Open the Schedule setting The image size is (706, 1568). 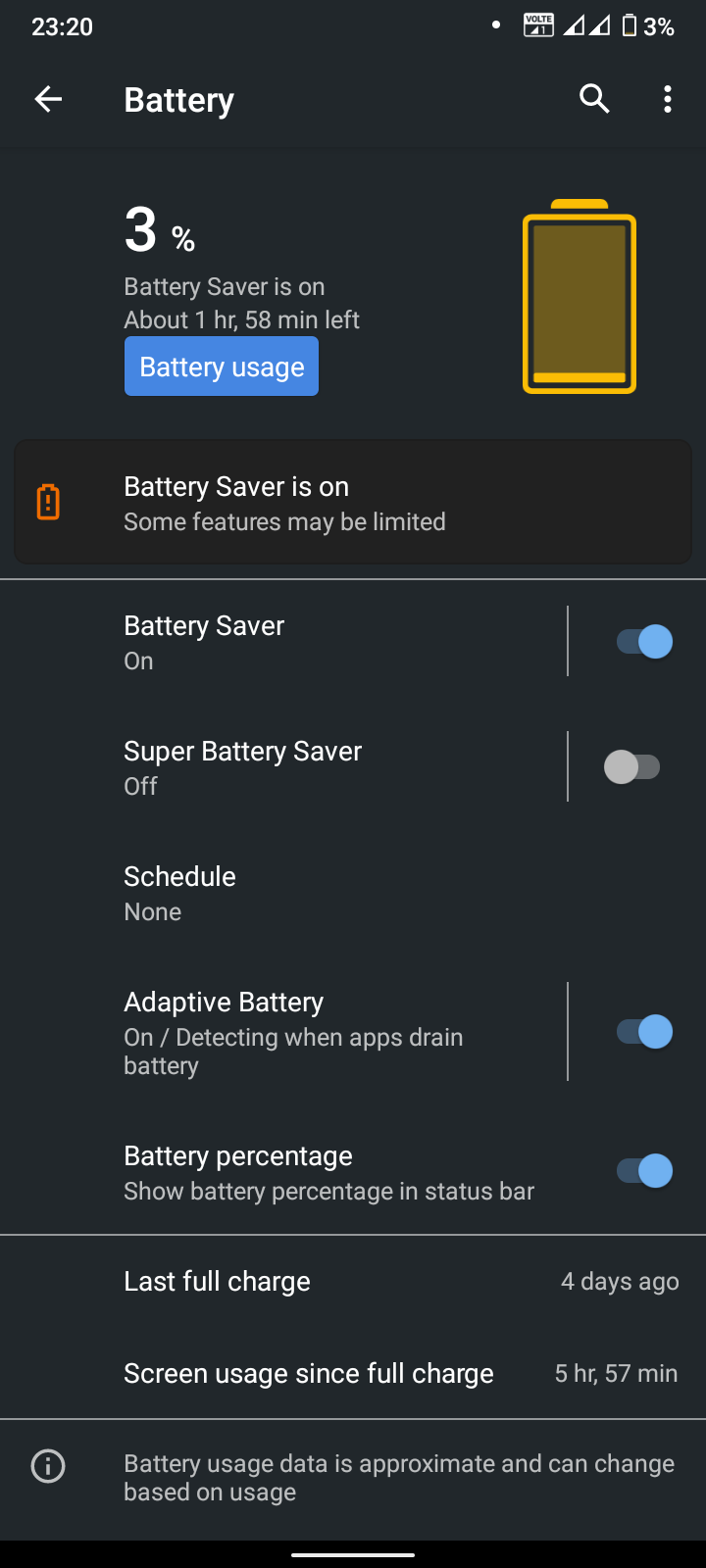tap(353, 893)
